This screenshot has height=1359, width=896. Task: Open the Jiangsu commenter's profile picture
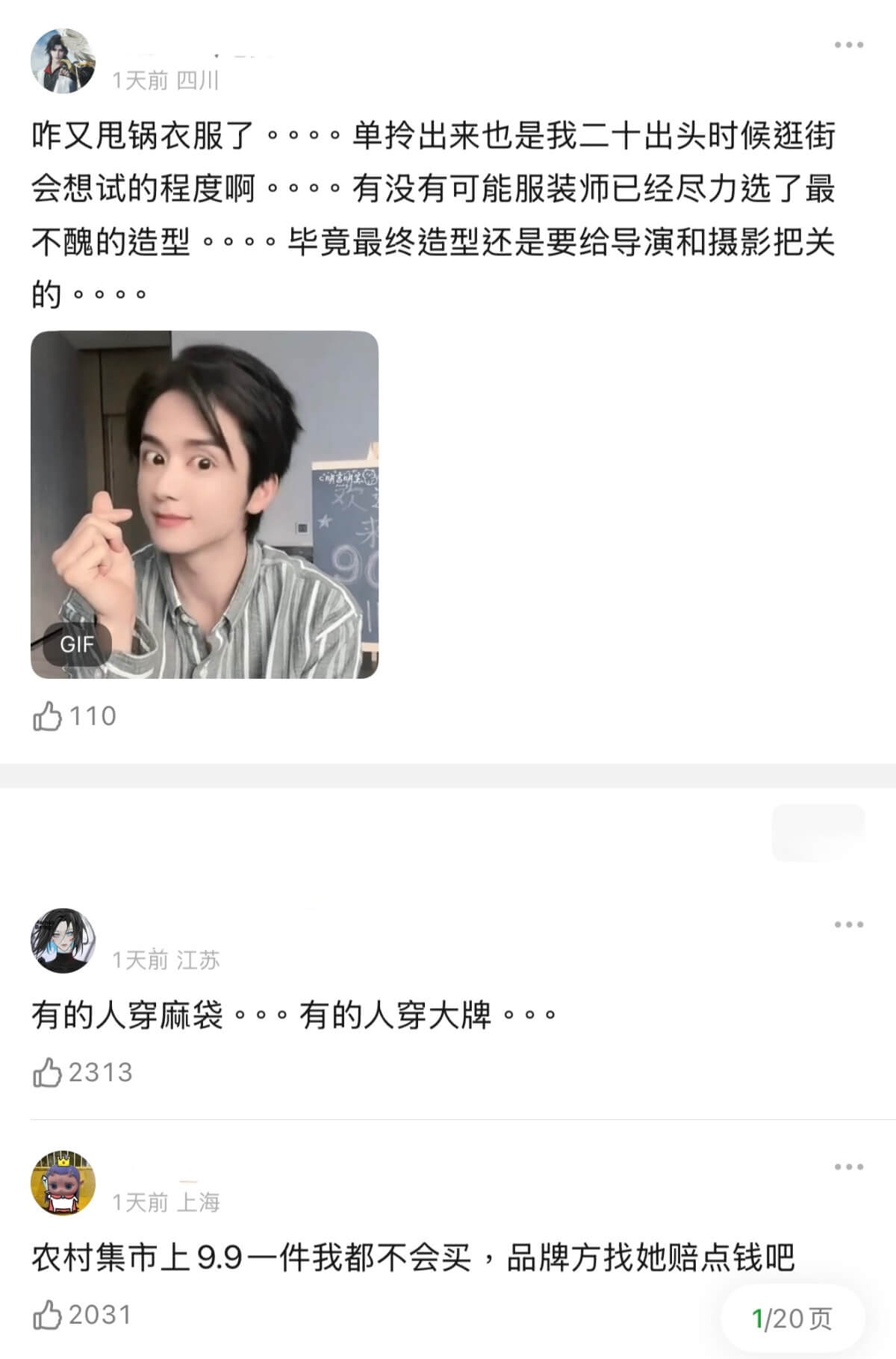[63, 941]
